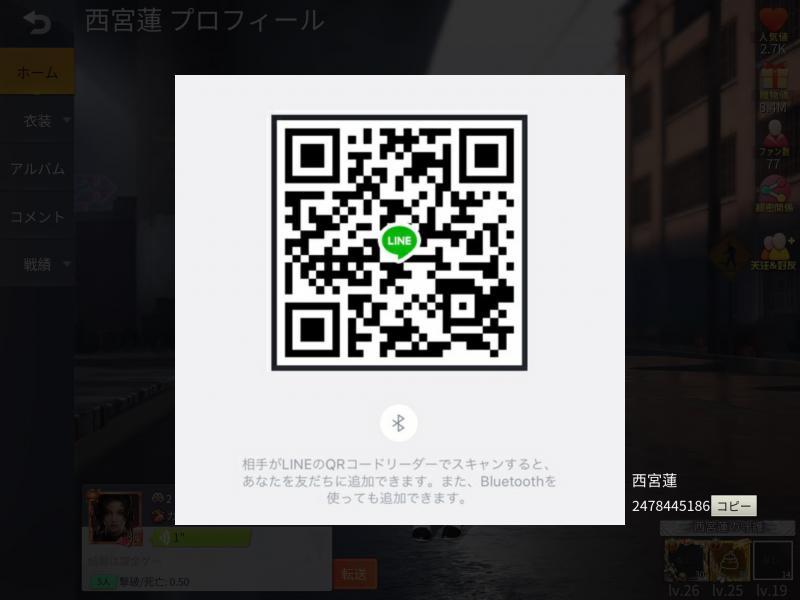The height and width of the screenshot is (600, 800).
Task: Open the lv.25 badge tile
Action: pyautogui.click(x=728, y=561)
